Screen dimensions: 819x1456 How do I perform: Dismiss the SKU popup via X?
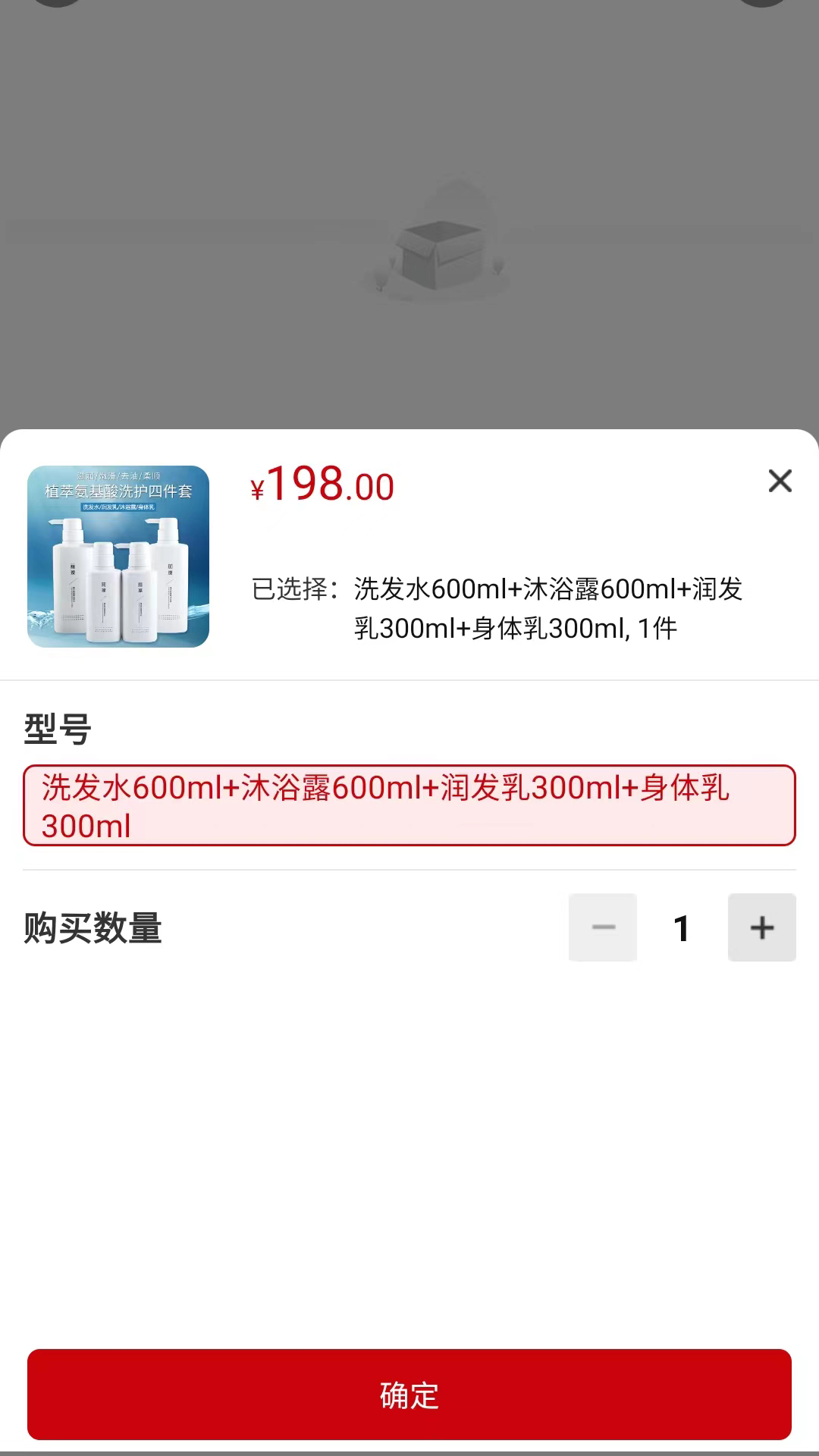[780, 482]
